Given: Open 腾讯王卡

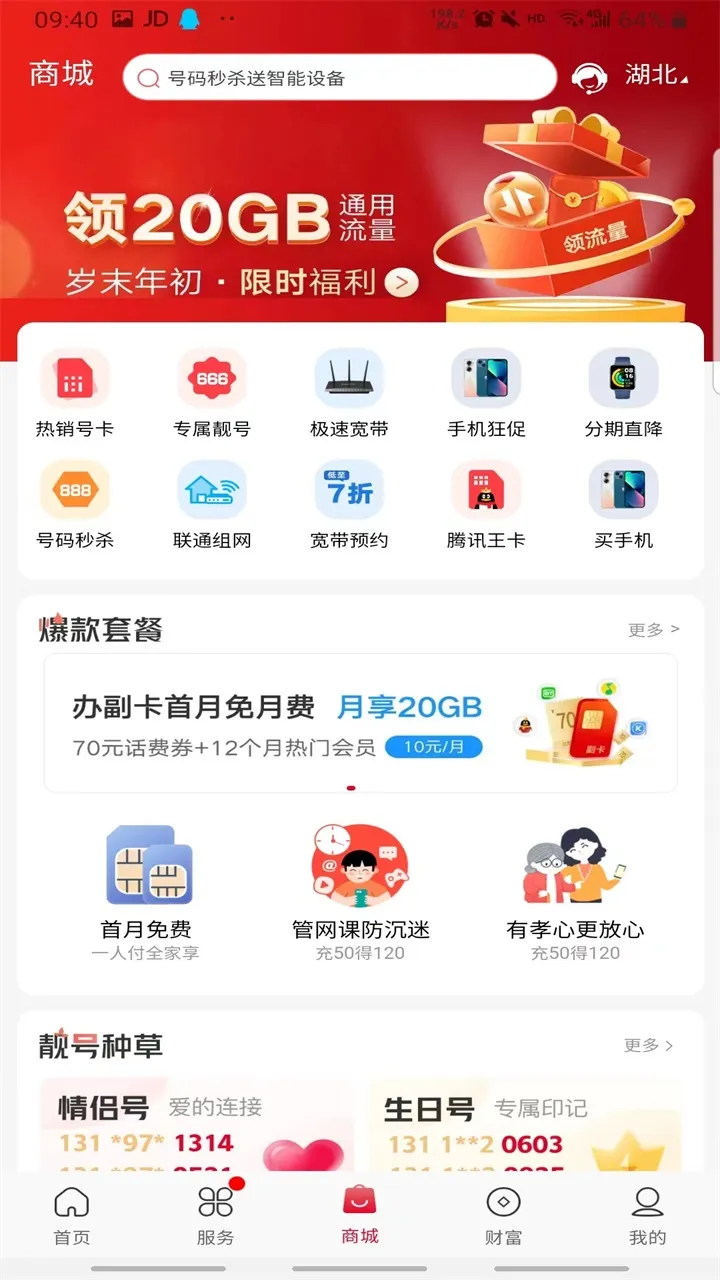Looking at the screenshot, I should click(486, 505).
